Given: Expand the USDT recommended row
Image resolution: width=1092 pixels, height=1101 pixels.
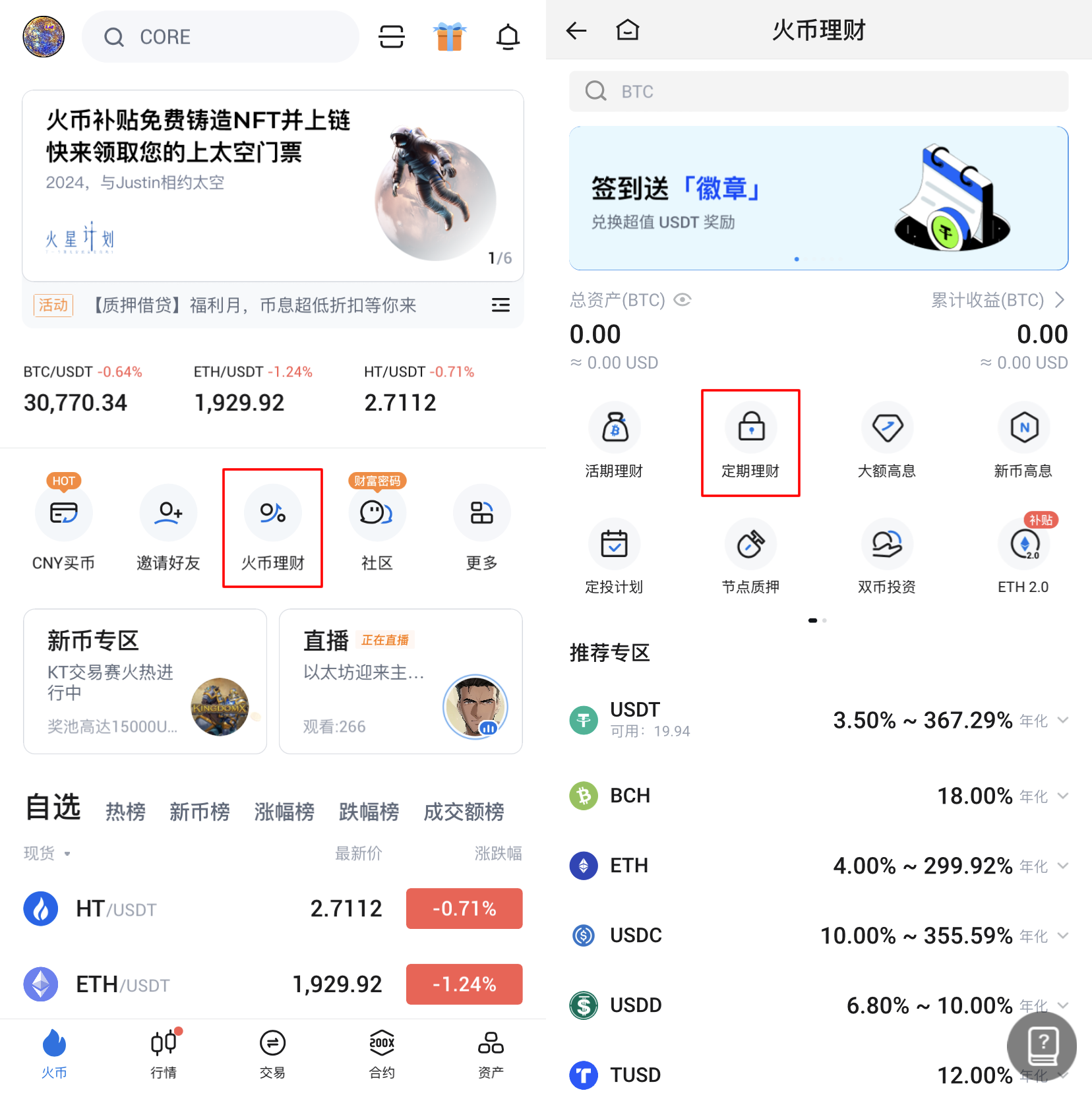Looking at the screenshot, I should click(x=1062, y=720).
